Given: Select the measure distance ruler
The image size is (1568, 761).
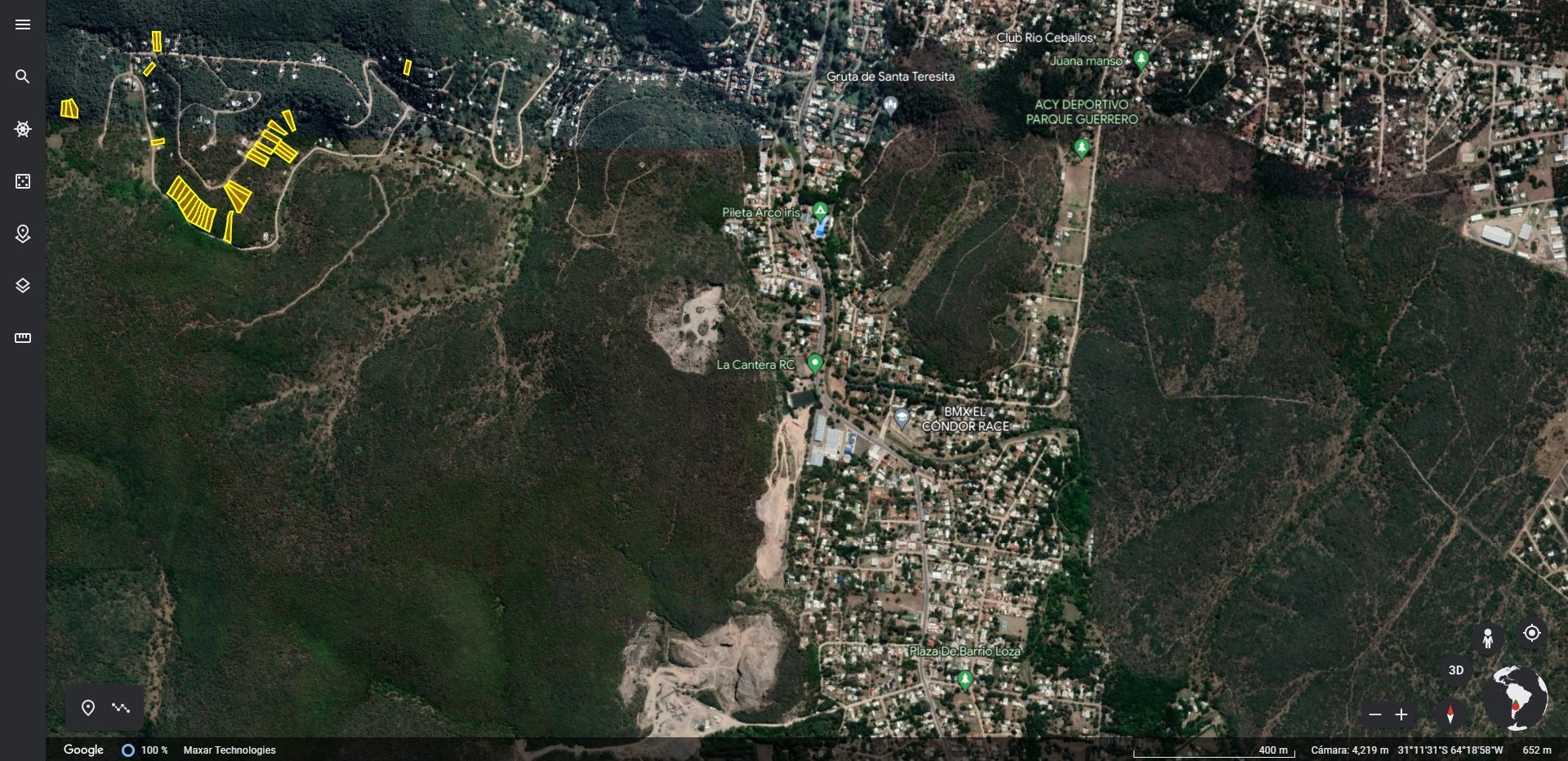Looking at the screenshot, I should (23, 338).
